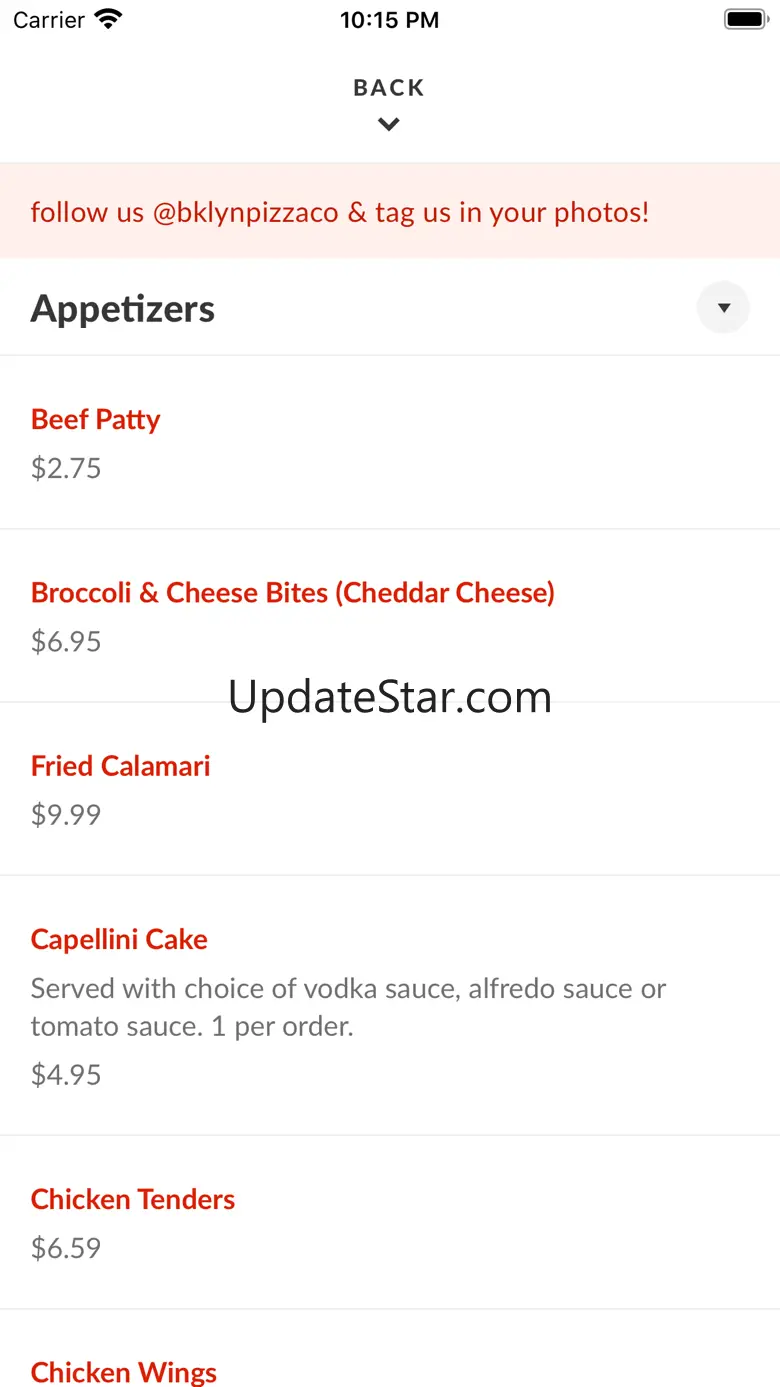Image resolution: width=780 pixels, height=1387 pixels.
Task: Tap the Back button at top
Action: pyautogui.click(x=389, y=102)
